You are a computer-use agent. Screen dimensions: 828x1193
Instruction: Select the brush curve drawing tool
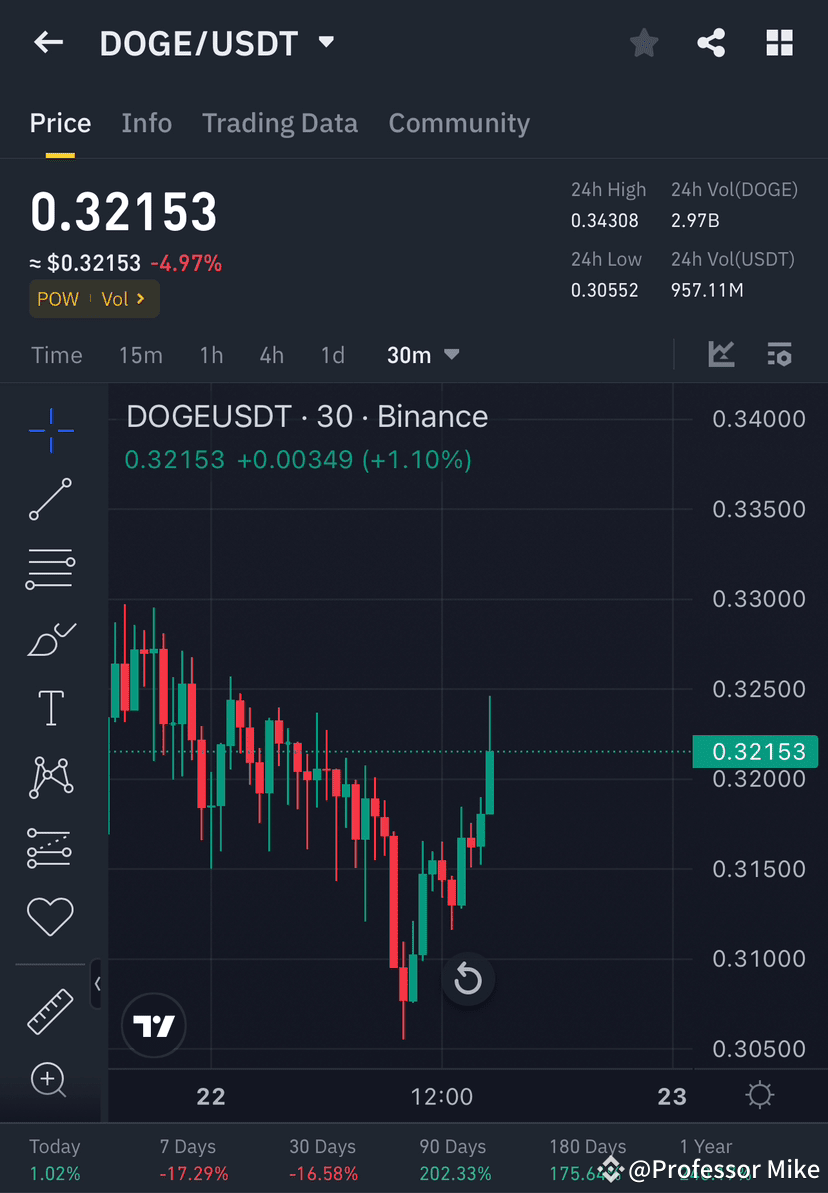50,638
